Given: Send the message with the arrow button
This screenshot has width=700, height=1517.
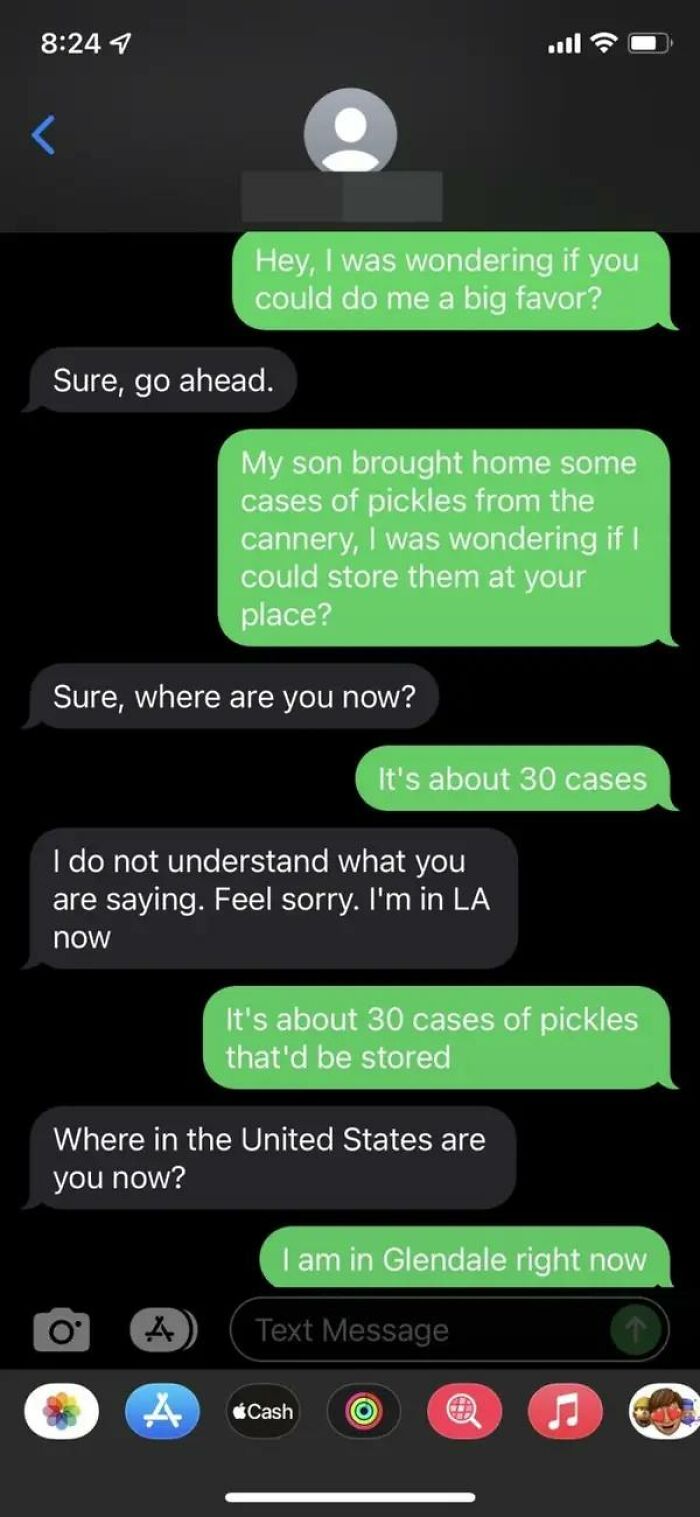Looking at the screenshot, I should click(x=636, y=1330).
